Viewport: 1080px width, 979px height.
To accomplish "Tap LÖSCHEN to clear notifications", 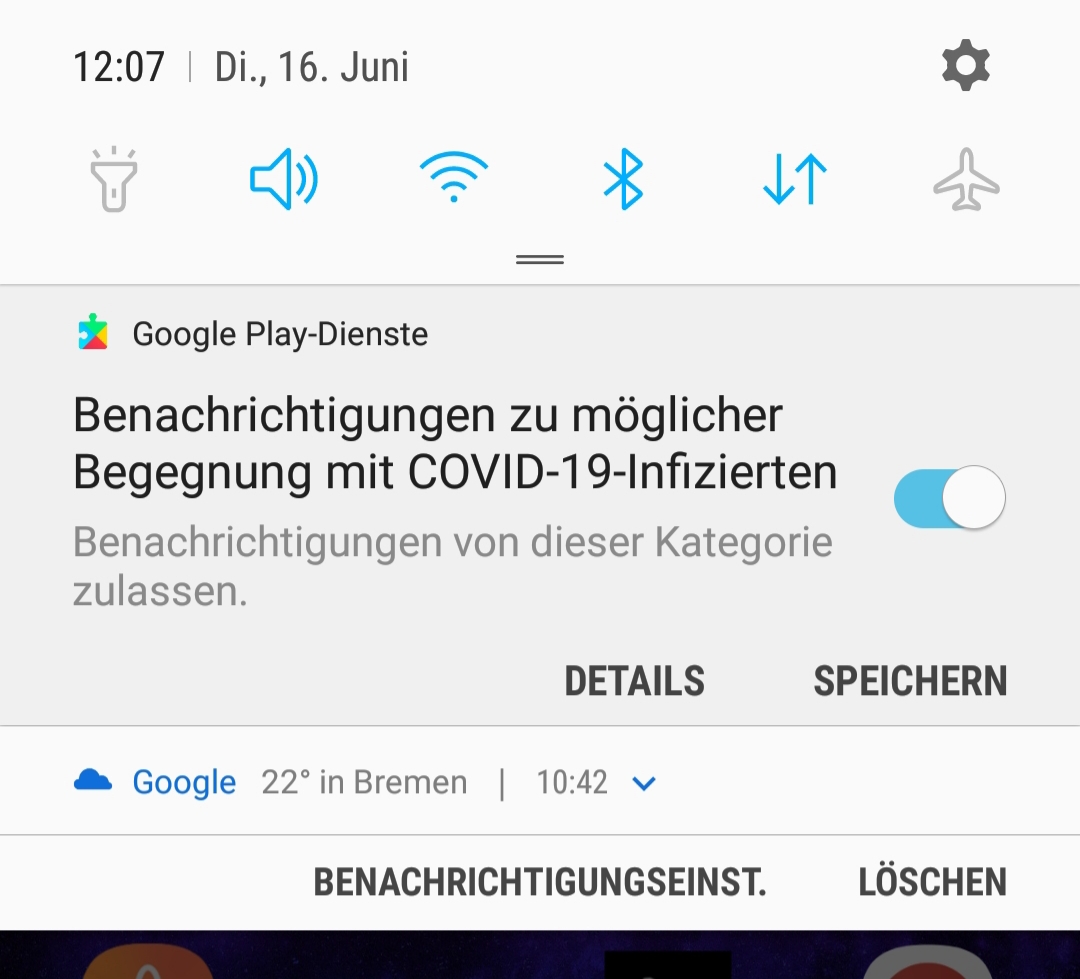I will point(932,882).
